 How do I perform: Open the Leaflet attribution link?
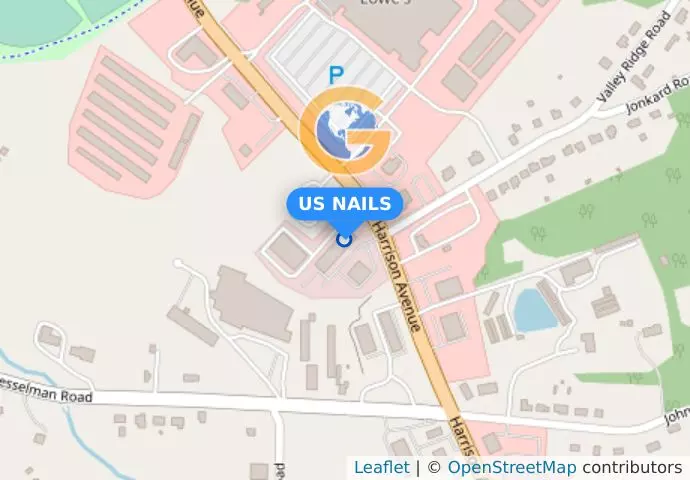[x=382, y=467]
